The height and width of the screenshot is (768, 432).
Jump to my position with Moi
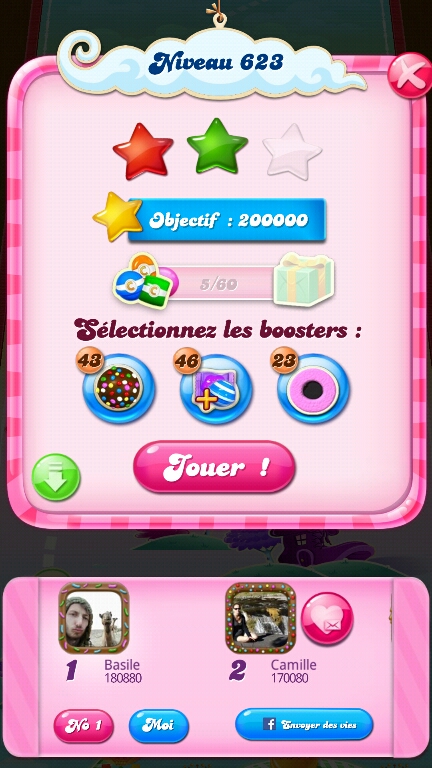tap(158, 726)
